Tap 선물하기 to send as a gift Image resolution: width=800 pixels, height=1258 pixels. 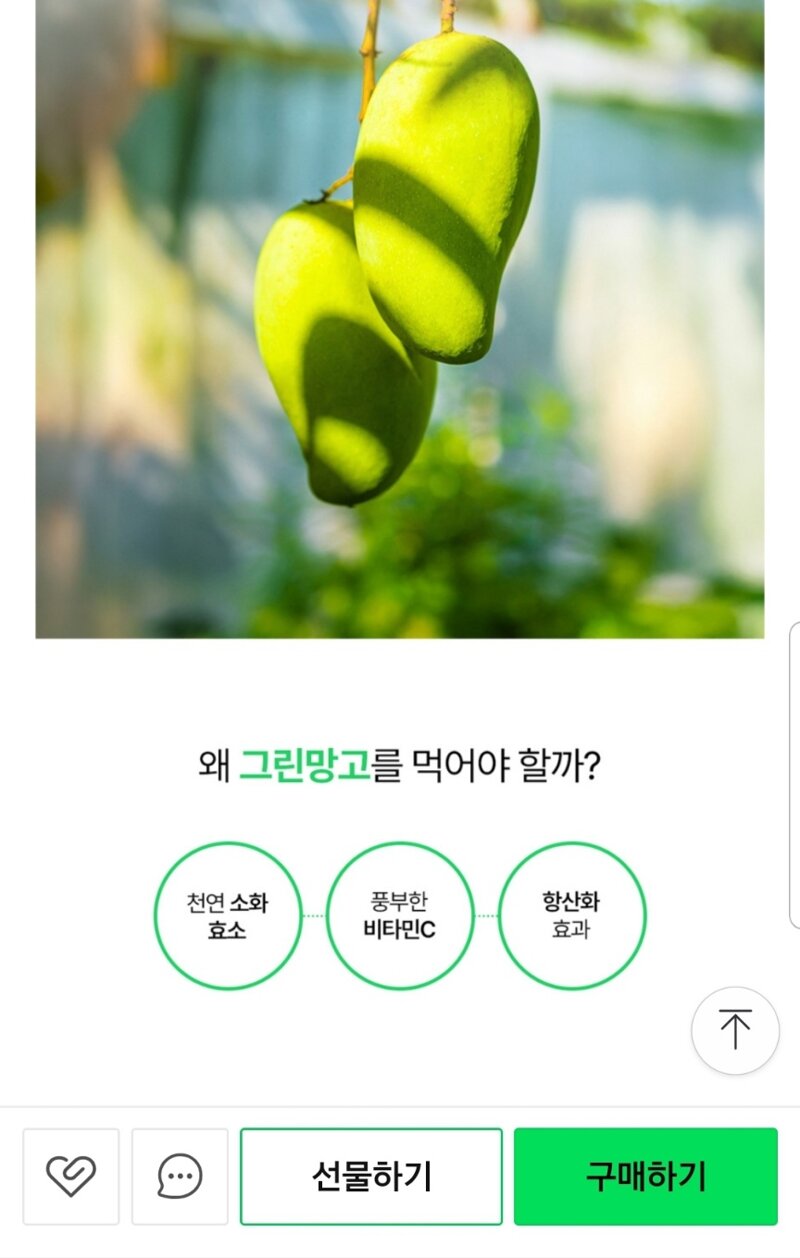coord(371,1176)
